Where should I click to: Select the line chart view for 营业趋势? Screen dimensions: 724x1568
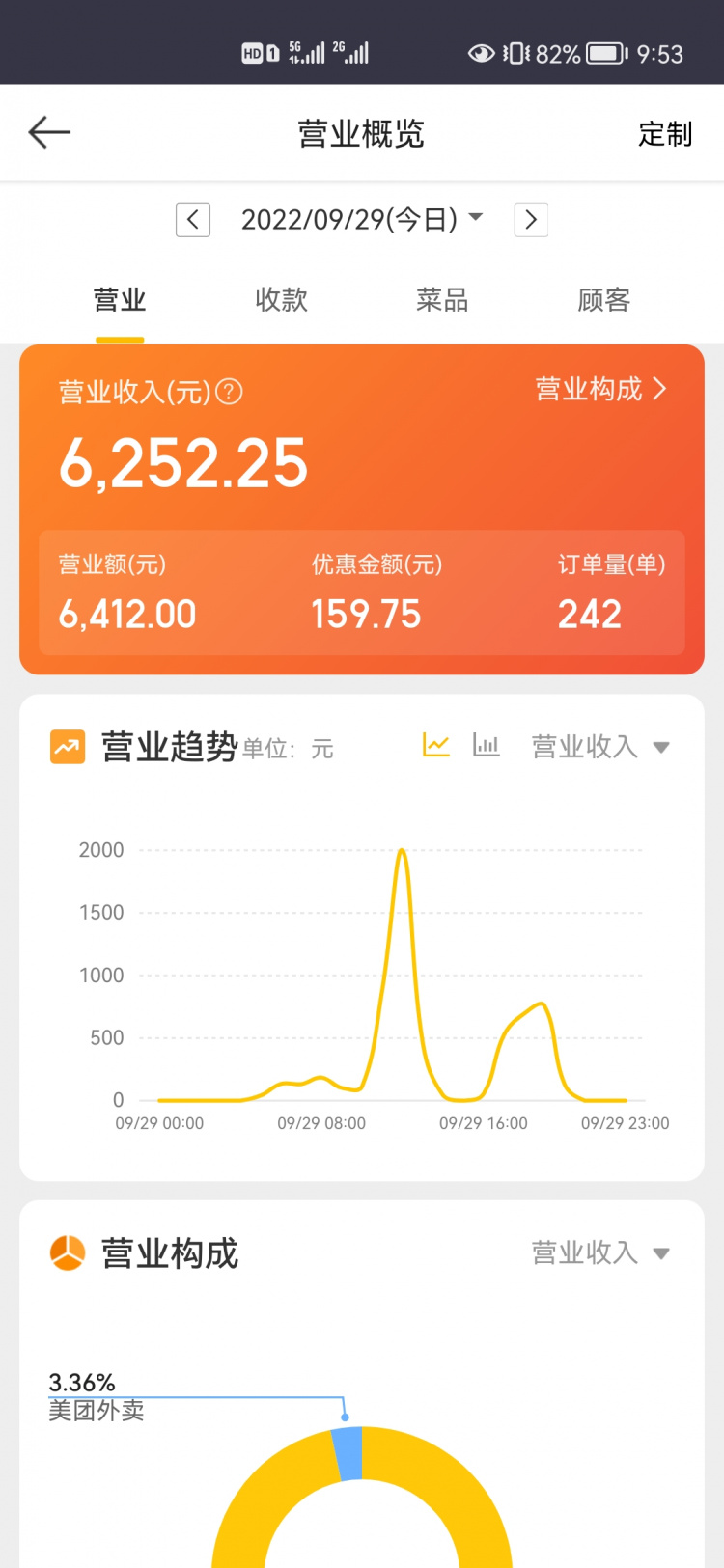(x=436, y=745)
